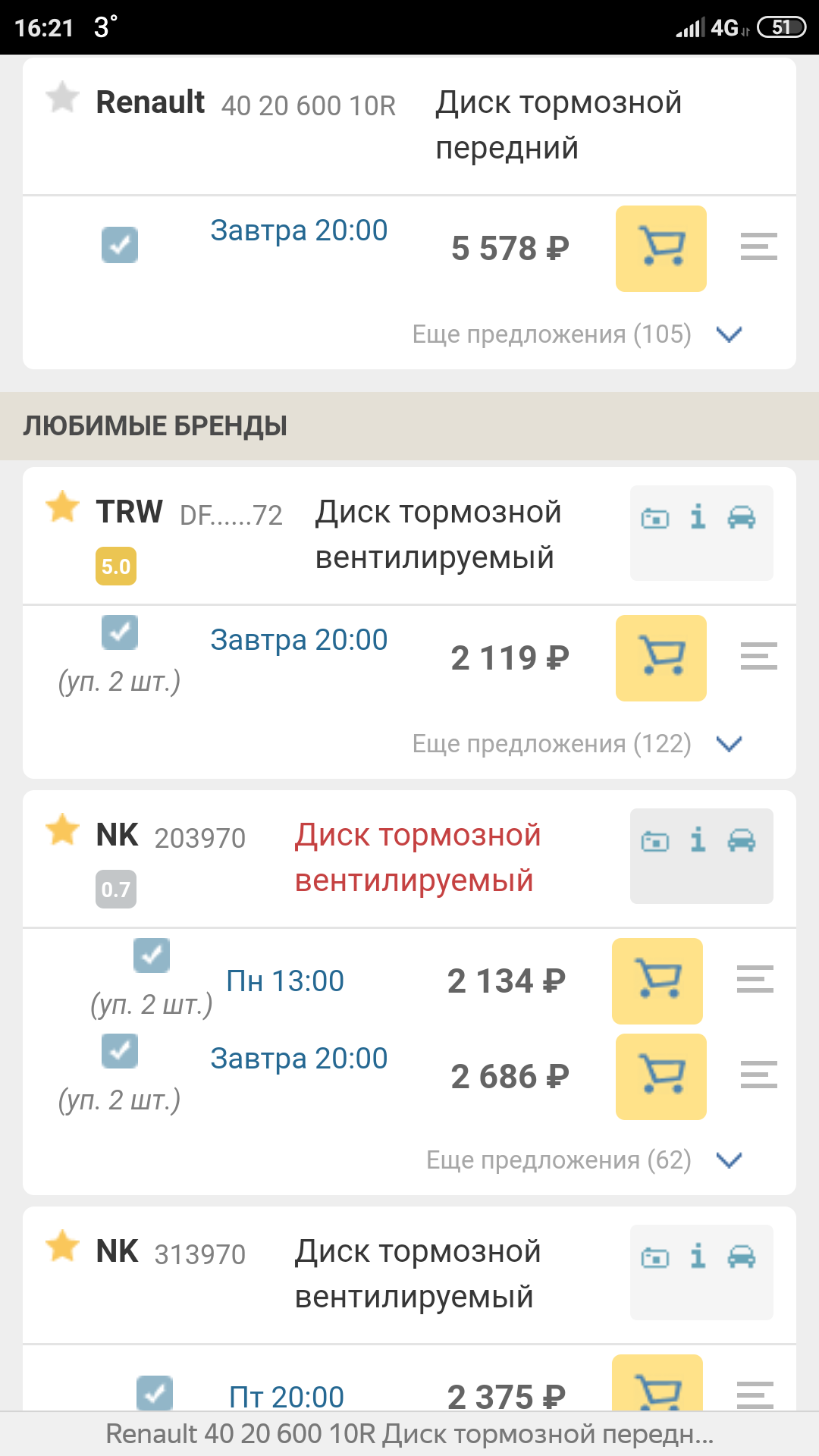Toggle favorite star for Renault 40 20 600 10R
819x1456 pixels.
(x=62, y=98)
